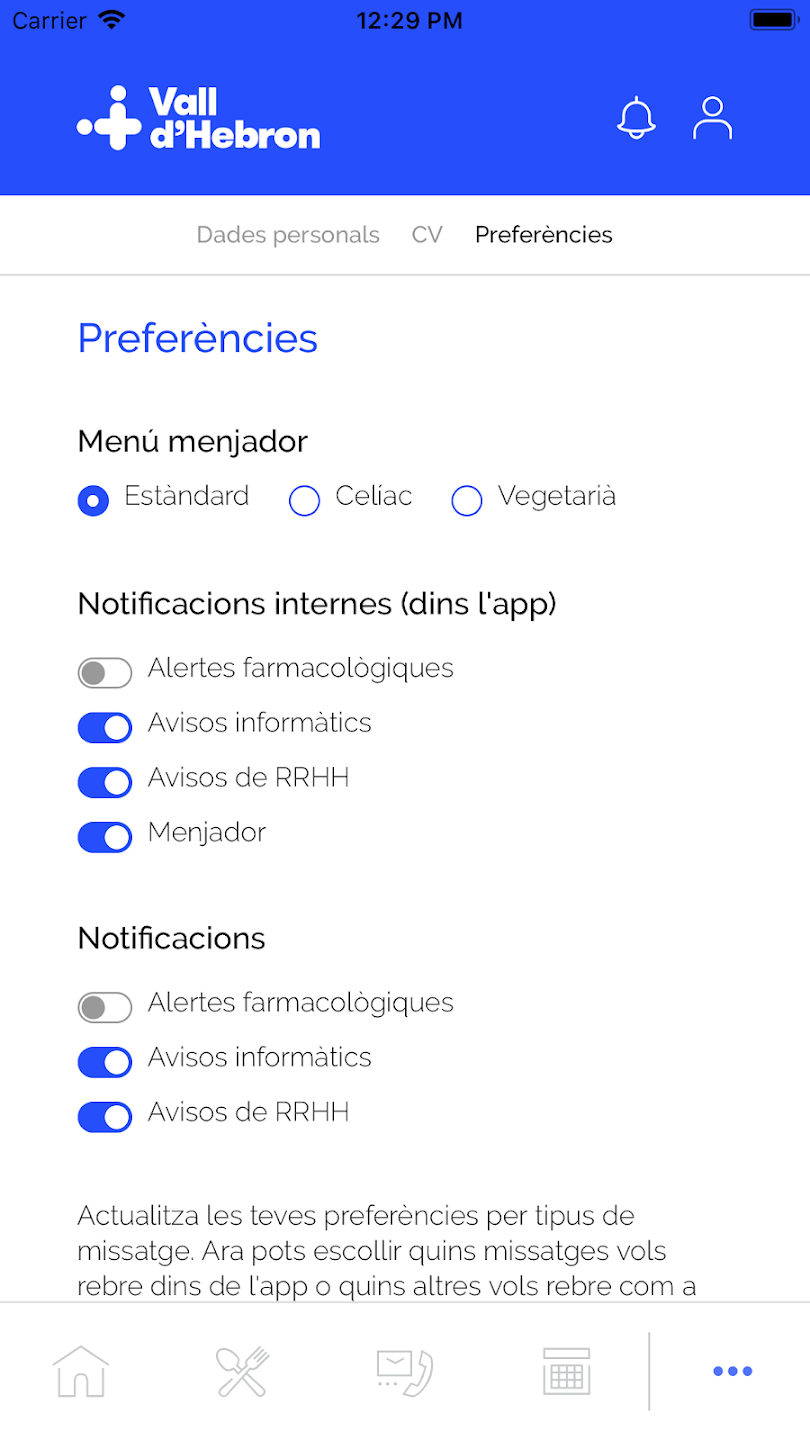Screen dimensions: 810x1440
Task: Open the calendar tab
Action: click(567, 1371)
